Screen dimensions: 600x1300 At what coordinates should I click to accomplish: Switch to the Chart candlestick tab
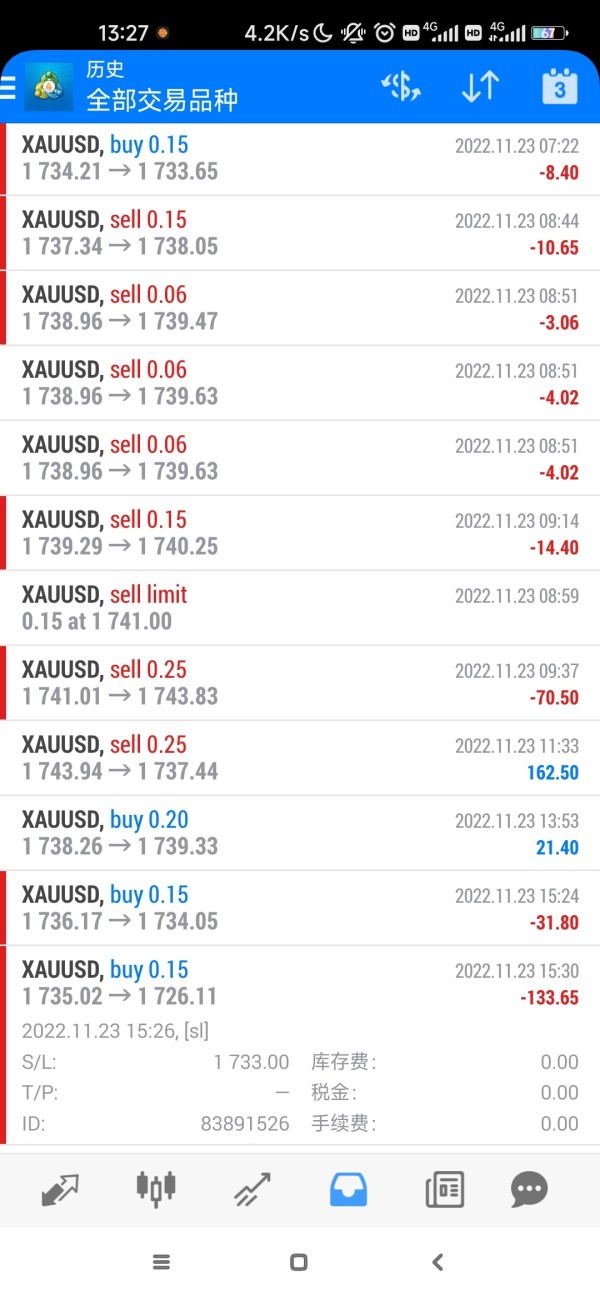point(155,1188)
